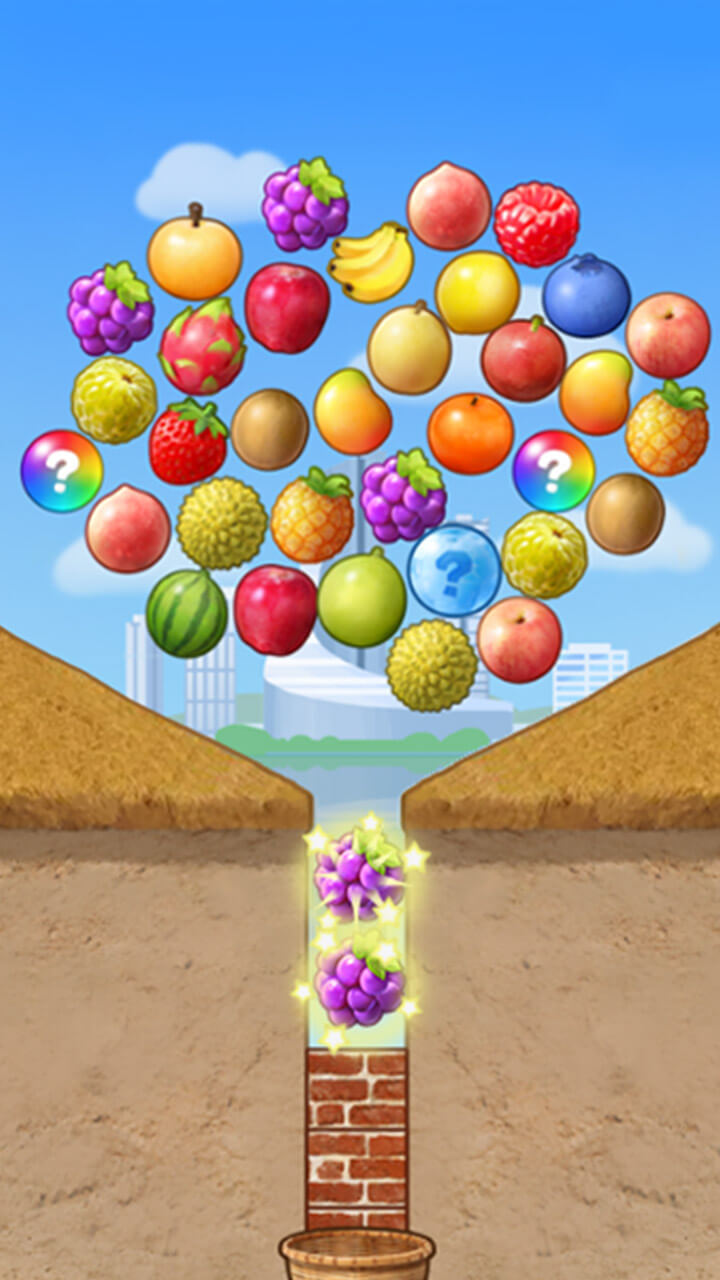Image resolution: width=720 pixels, height=1280 pixels.
Task: Select the raspberry fruit
Action: (x=536, y=224)
